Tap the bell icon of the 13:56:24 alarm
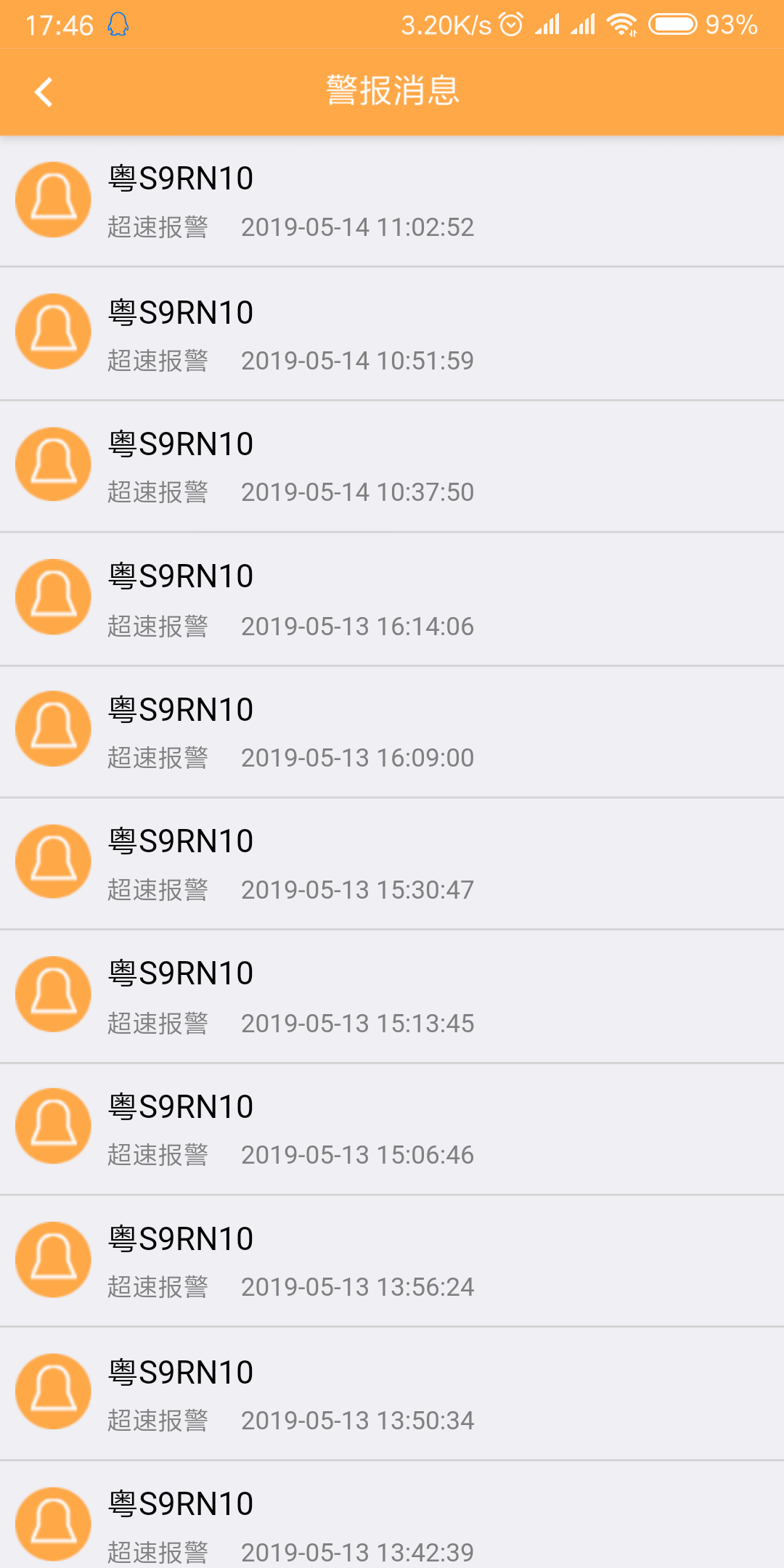The image size is (784, 1568). pyautogui.click(x=53, y=1259)
